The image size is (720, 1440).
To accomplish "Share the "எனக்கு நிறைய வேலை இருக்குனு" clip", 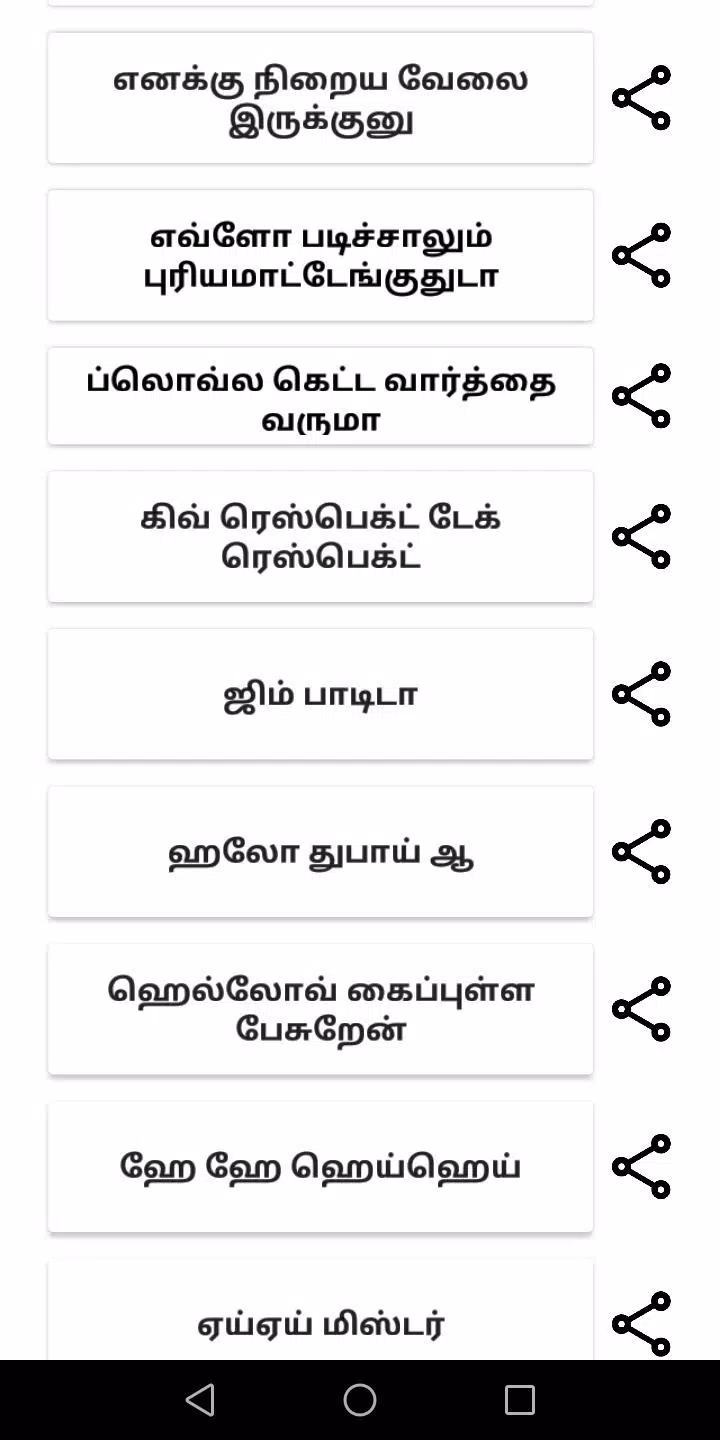I will pyautogui.click(x=641, y=97).
